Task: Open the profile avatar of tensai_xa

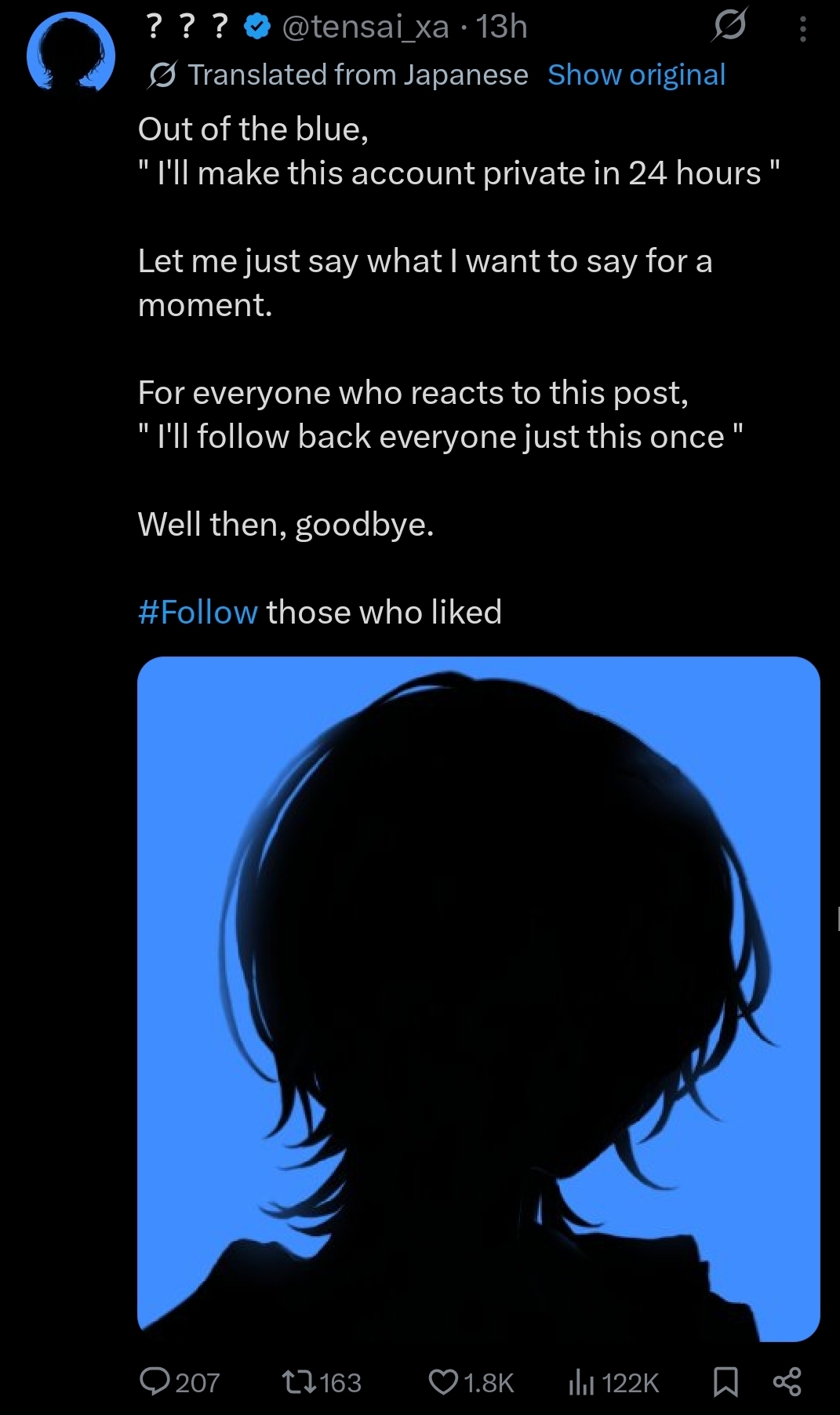Action: point(71,53)
